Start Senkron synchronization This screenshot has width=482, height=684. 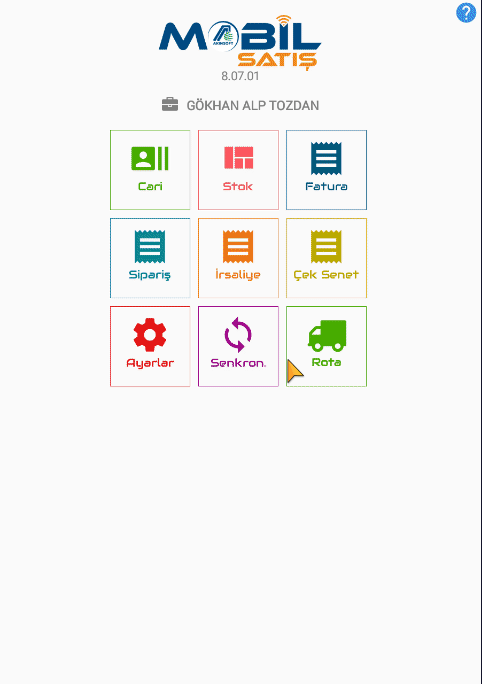coord(238,346)
